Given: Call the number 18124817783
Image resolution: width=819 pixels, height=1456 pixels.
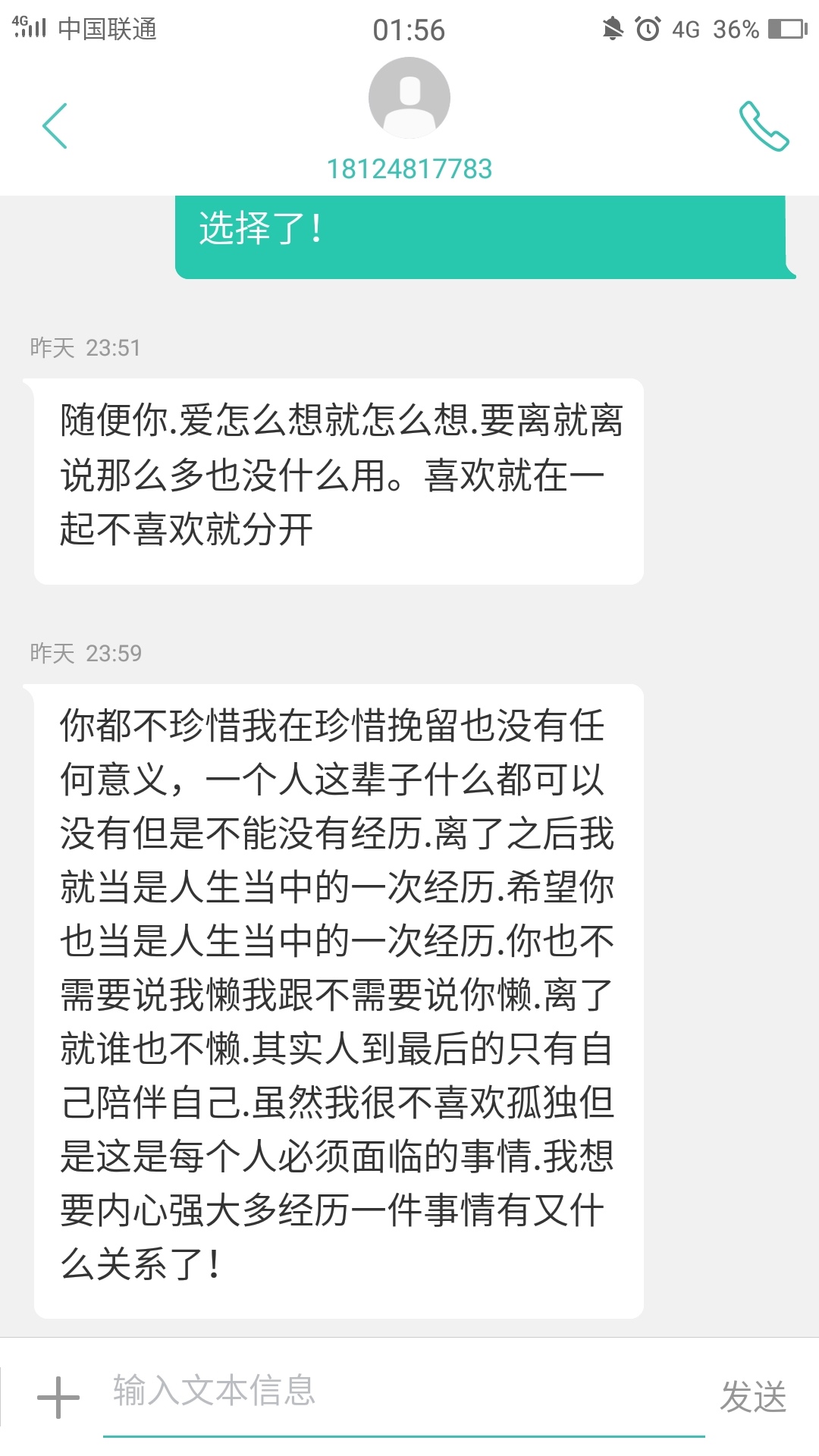Looking at the screenshot, I should click(x=764, y=126).
